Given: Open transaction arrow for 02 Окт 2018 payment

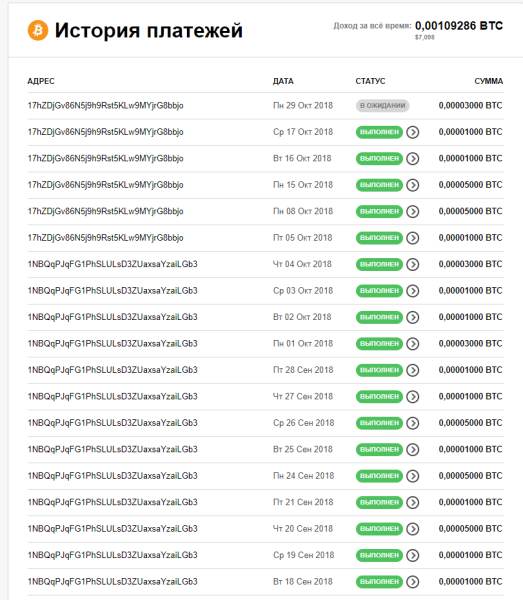Looking at the screenshot, I should pos(412,317).
